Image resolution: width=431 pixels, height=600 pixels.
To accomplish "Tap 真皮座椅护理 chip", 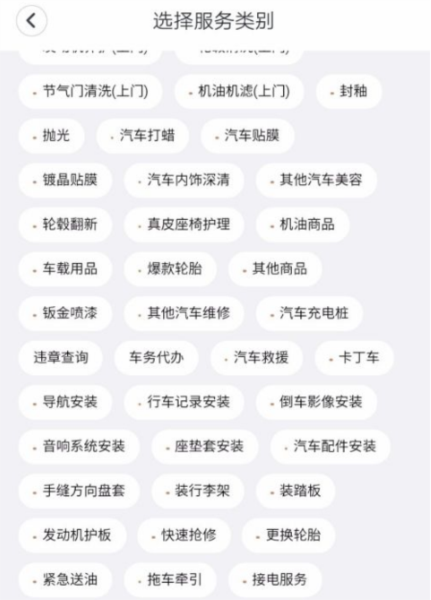I will point(184,225).
